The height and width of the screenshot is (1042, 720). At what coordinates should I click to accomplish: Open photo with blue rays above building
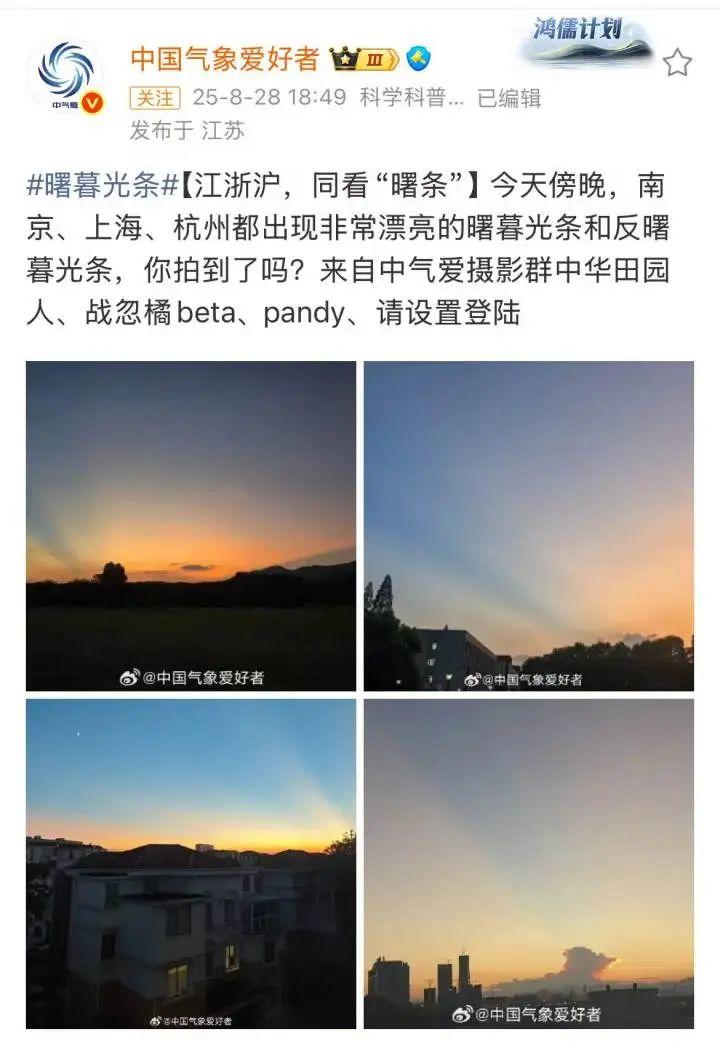tap(529, 526)
